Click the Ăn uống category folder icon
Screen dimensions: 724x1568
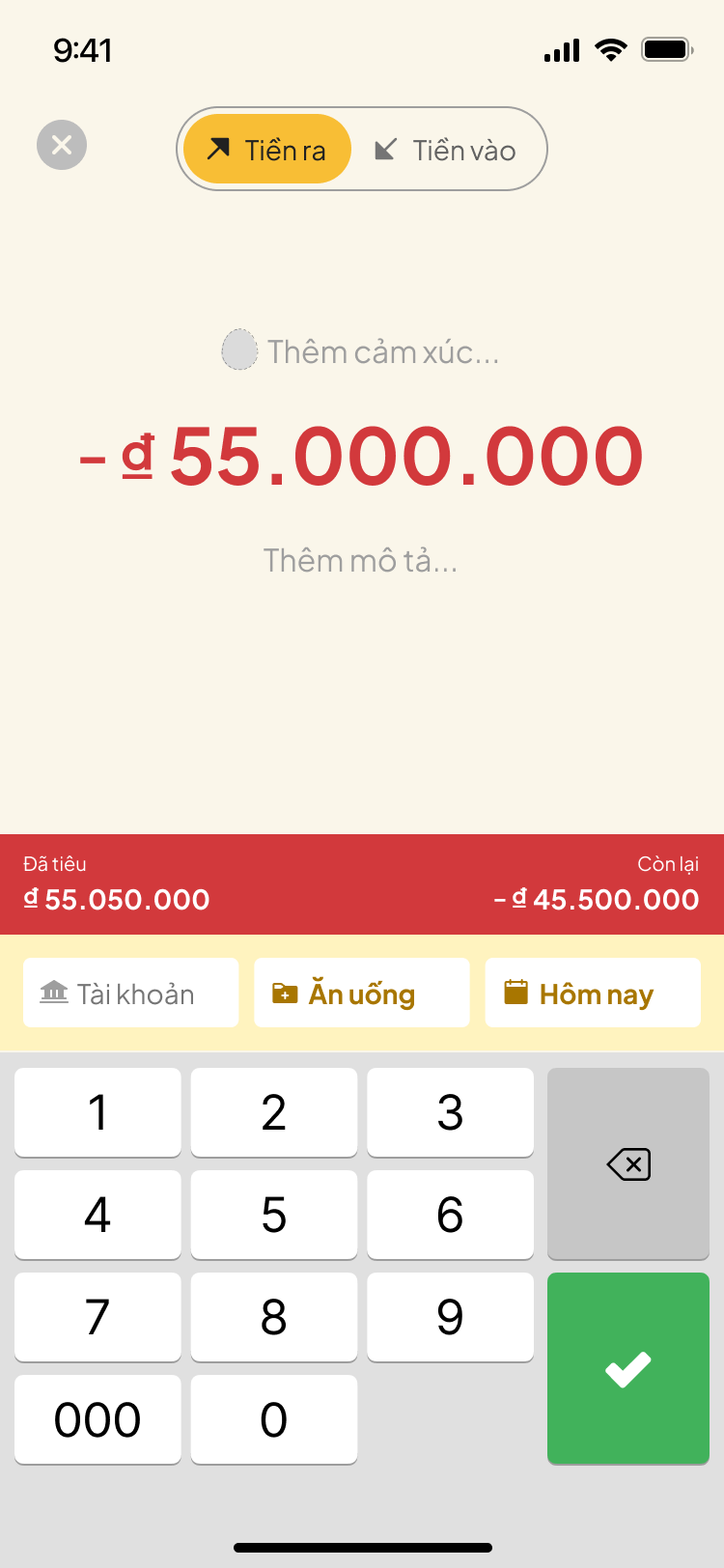point(285,992)
